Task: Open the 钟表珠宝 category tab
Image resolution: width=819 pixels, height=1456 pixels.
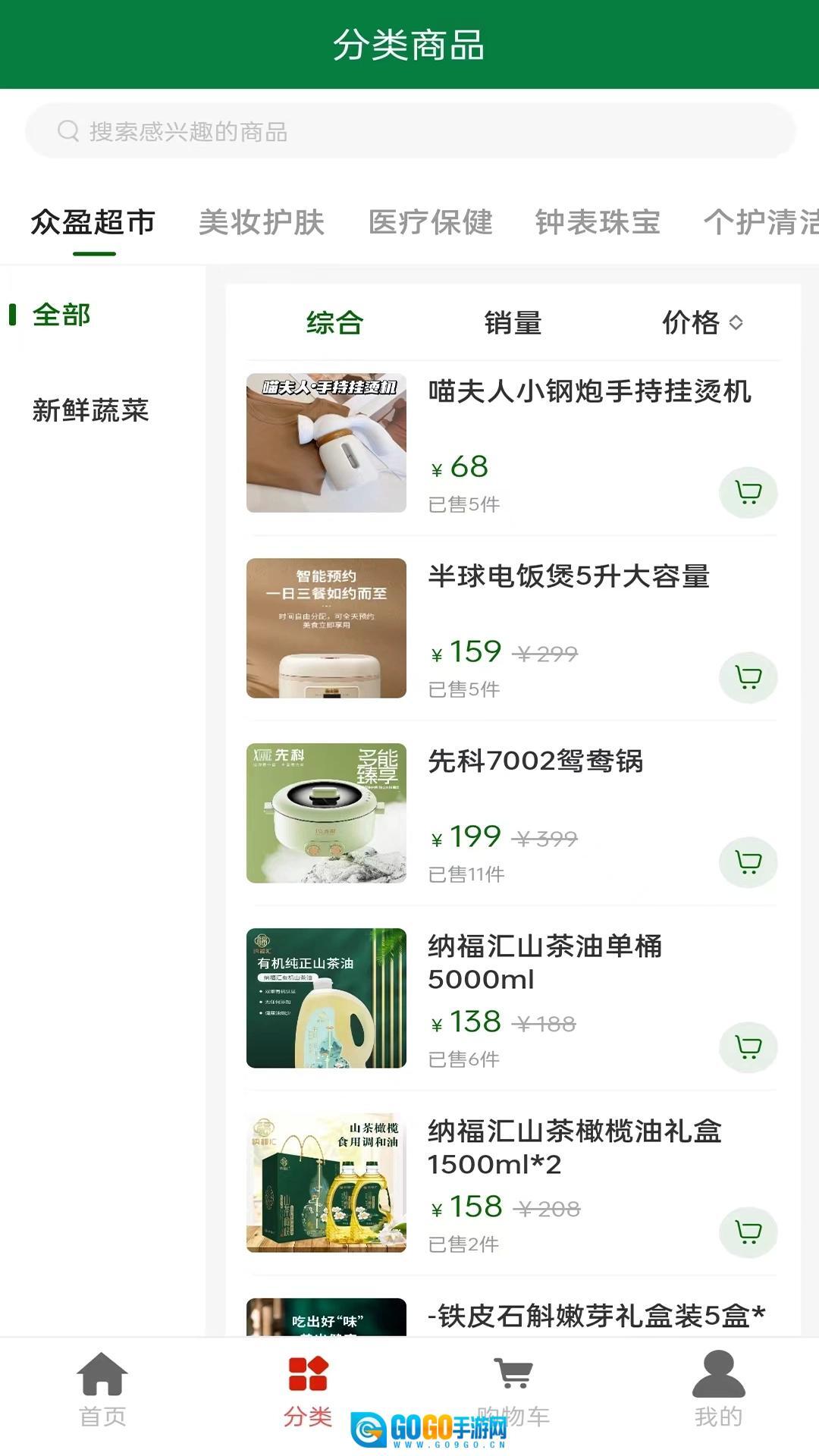Action: (598, 223)
